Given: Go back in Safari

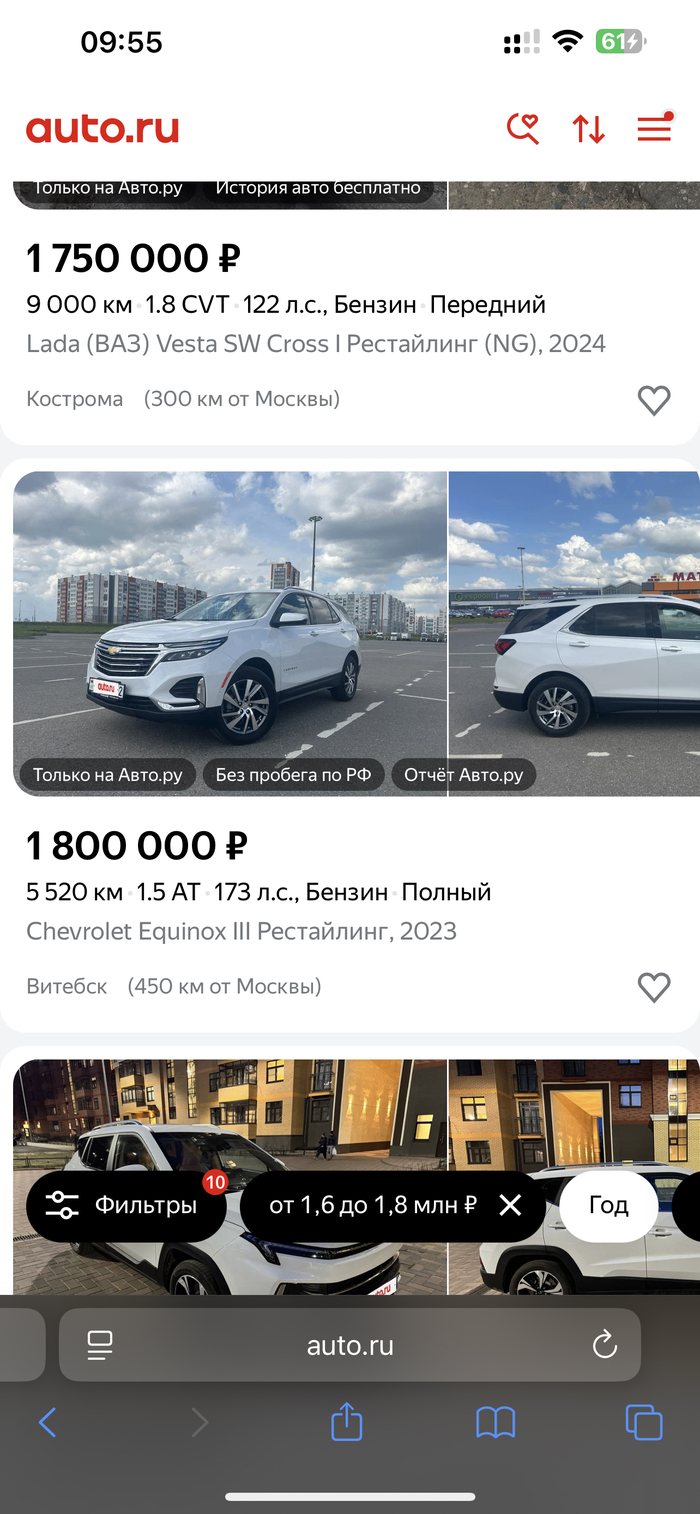Looking at the screenshot, I should pos(47,1421).
